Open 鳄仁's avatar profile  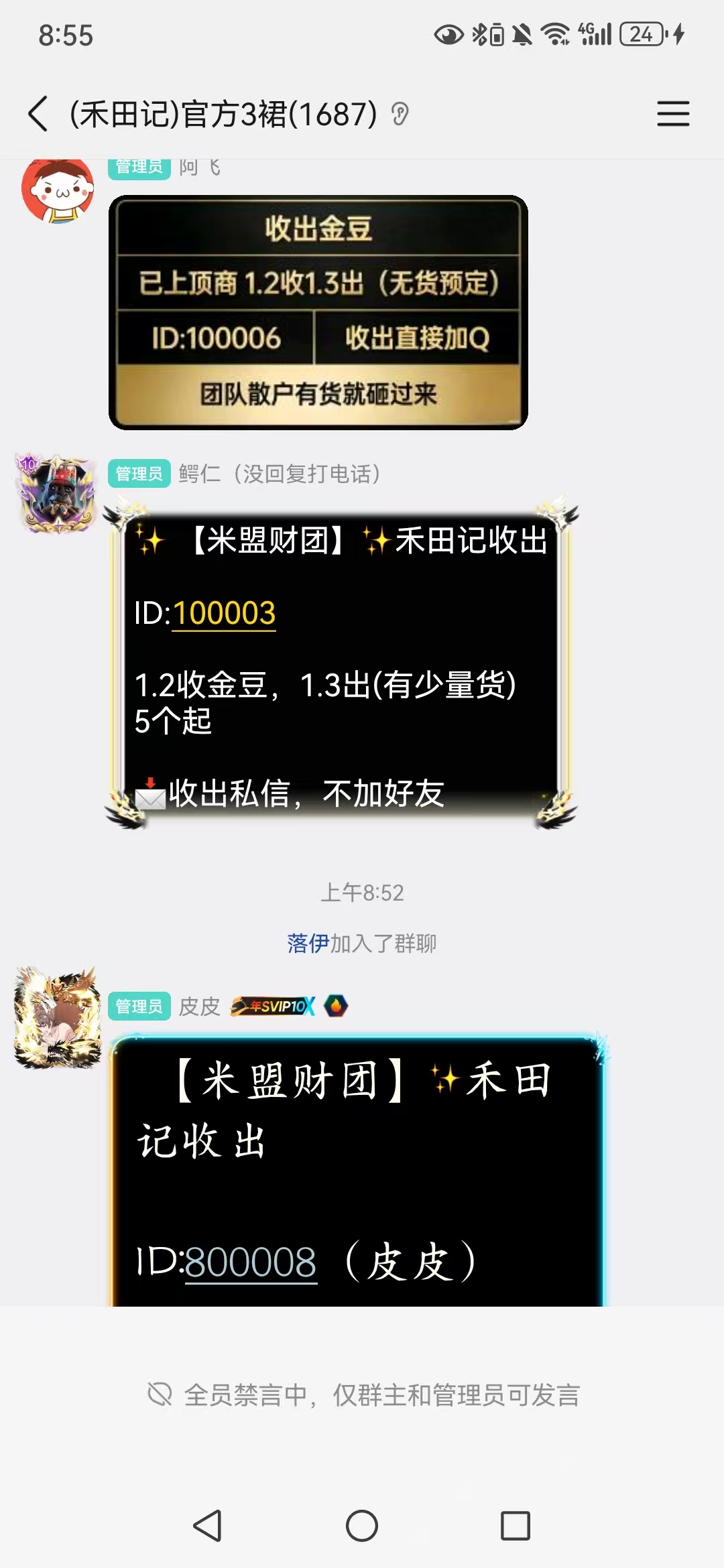(x=58, y=495)
